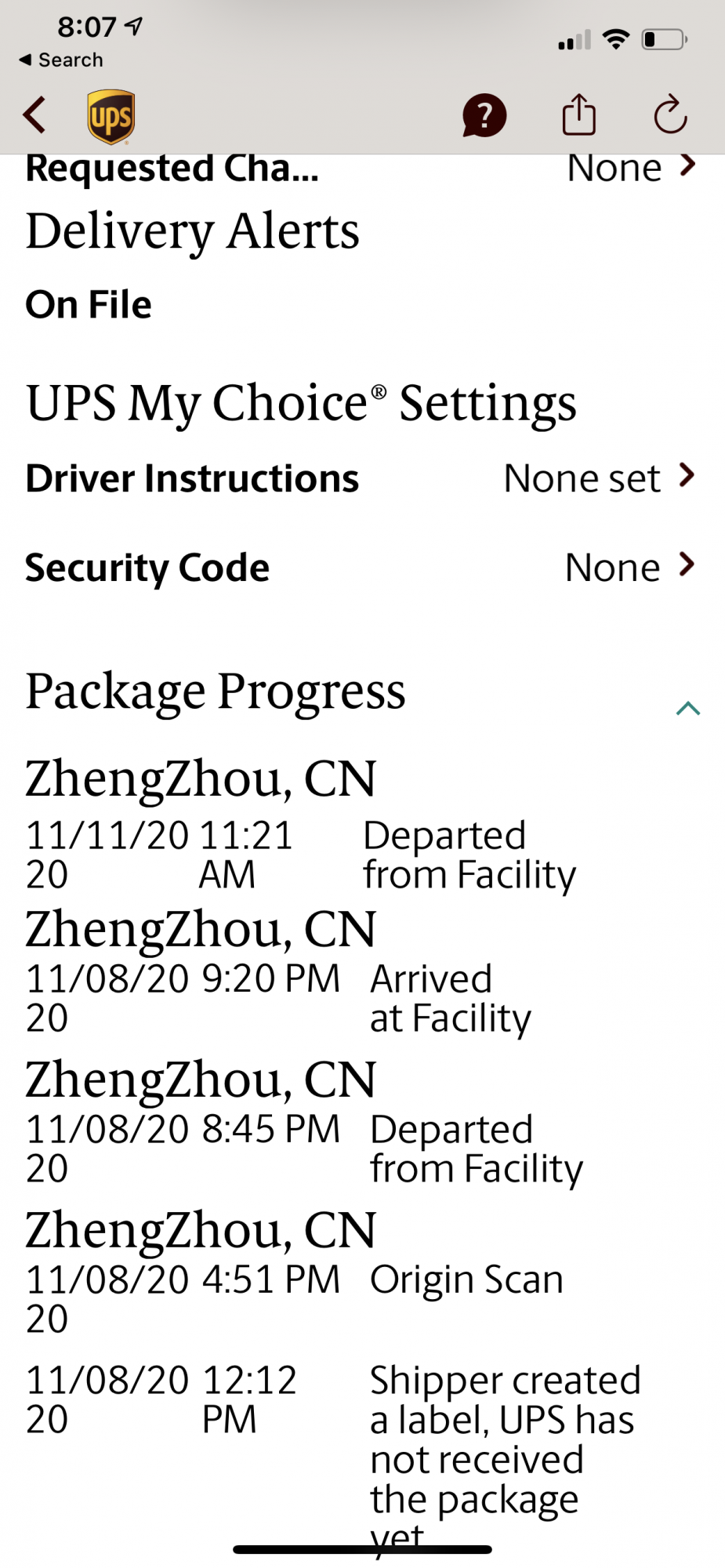Image resolution: width=725 pixels, height=1568 pixels.
Task: Share this tracking page
Action: click(x=579, y=115)
